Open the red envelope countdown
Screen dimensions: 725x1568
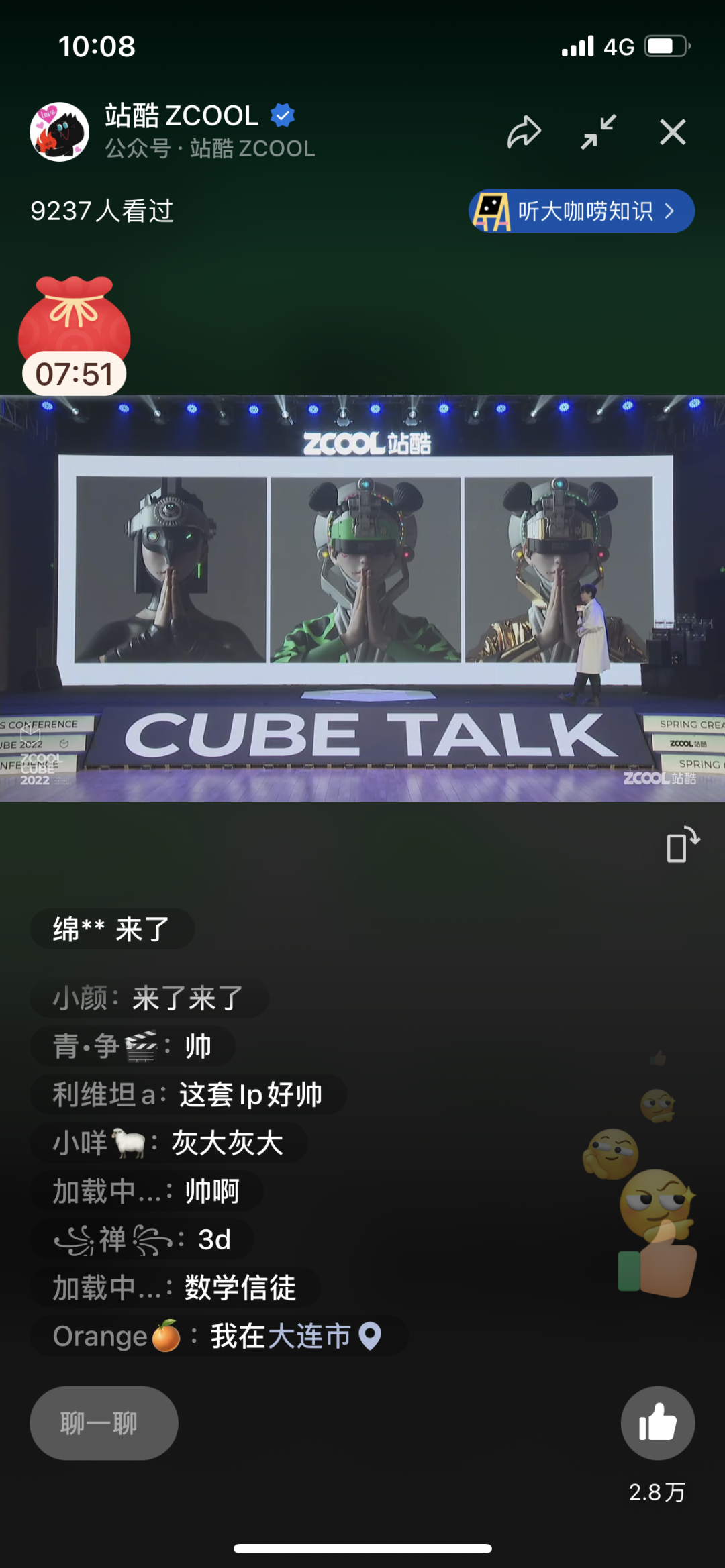[x=74, y=335]
